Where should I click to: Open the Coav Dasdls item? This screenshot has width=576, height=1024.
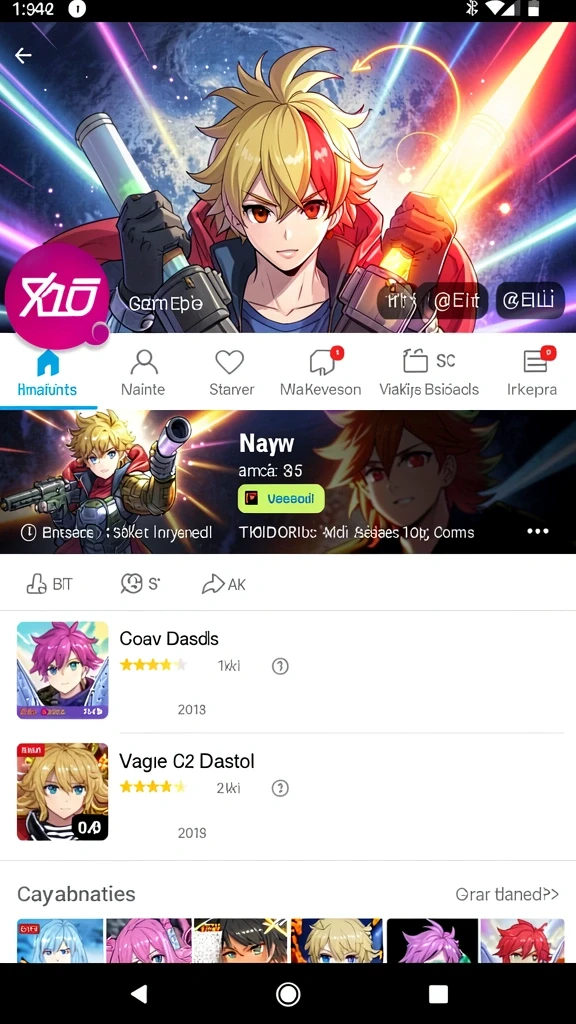288,671
